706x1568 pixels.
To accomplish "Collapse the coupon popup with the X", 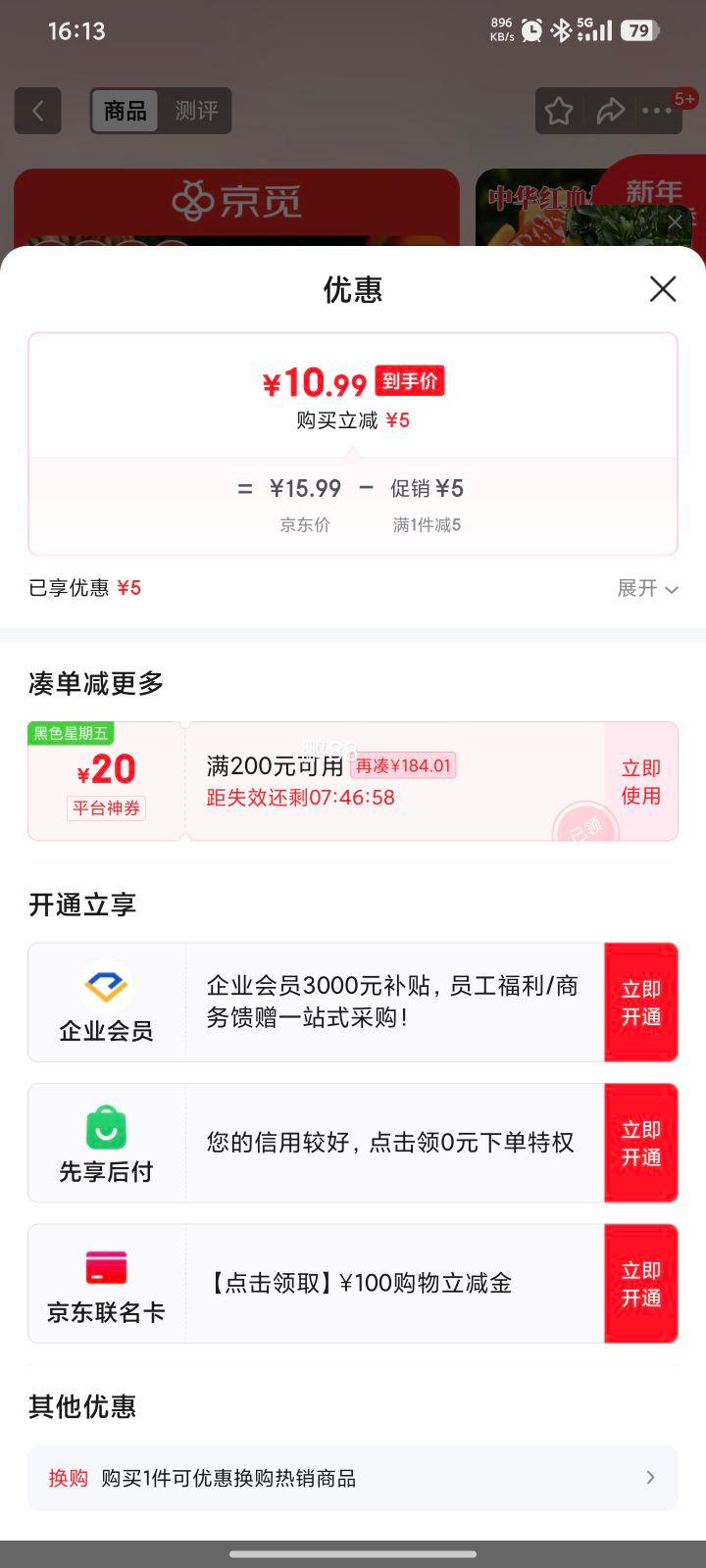I will (x=663, y=289).
